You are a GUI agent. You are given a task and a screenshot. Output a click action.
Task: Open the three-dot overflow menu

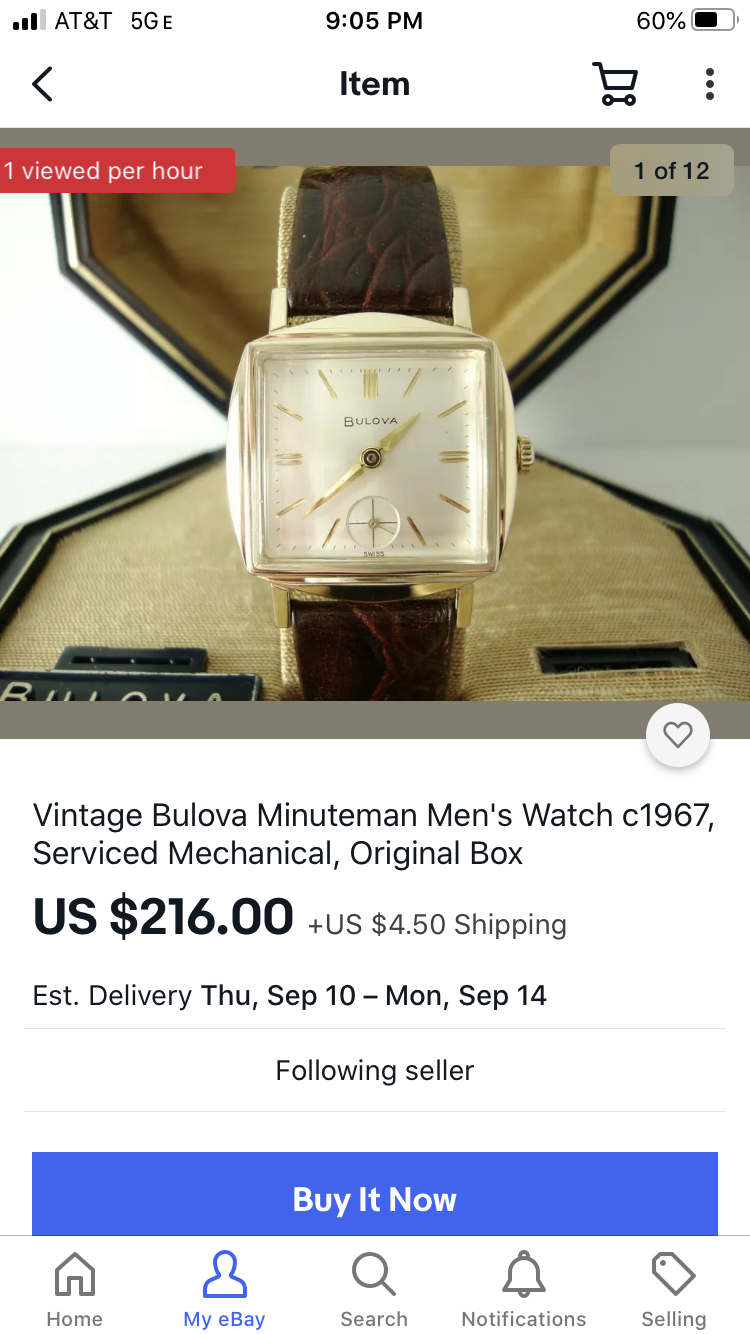pos(709,84)
